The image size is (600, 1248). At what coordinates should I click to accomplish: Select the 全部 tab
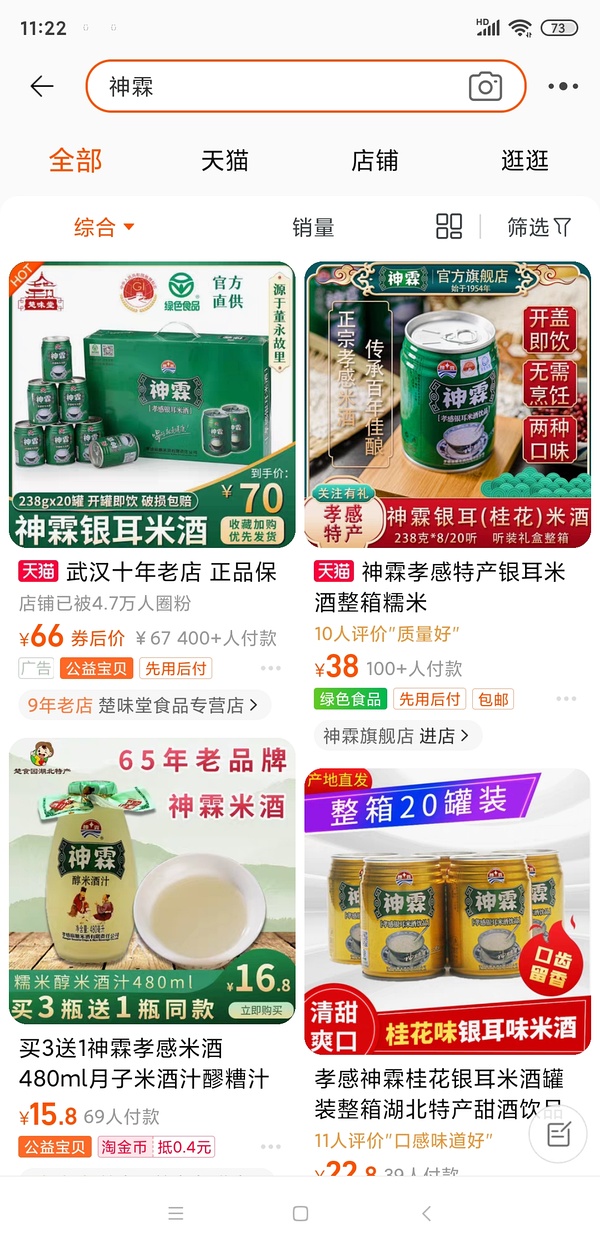click(76, 161)
